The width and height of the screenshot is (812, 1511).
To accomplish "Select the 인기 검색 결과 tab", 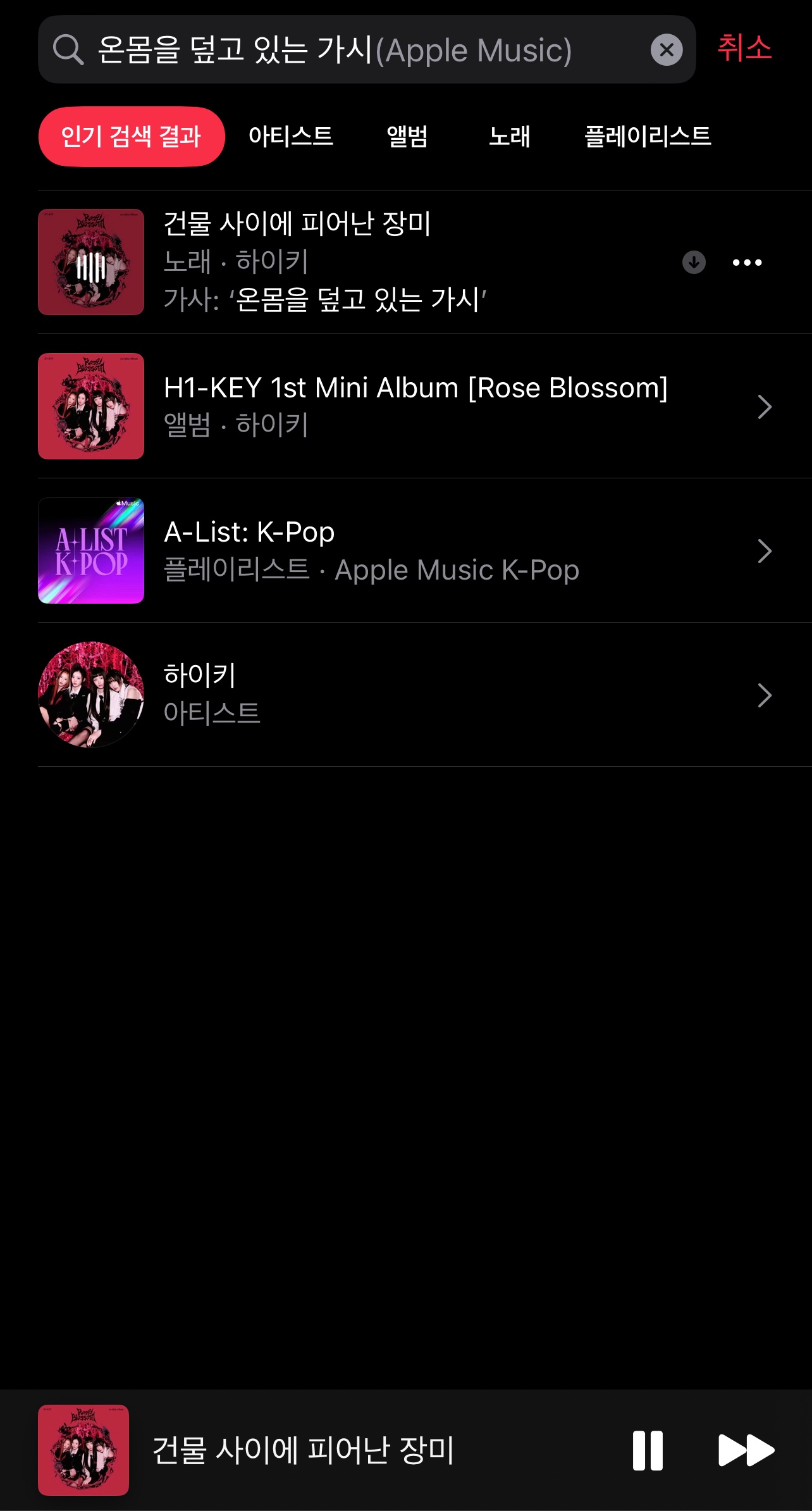I will coord(132,137).
